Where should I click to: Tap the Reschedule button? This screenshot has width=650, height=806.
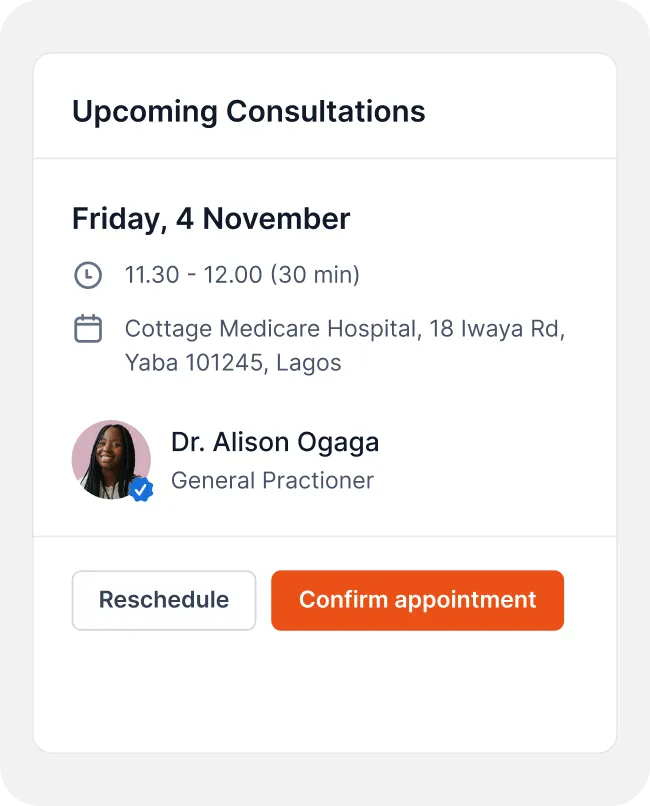coord(164,600)
